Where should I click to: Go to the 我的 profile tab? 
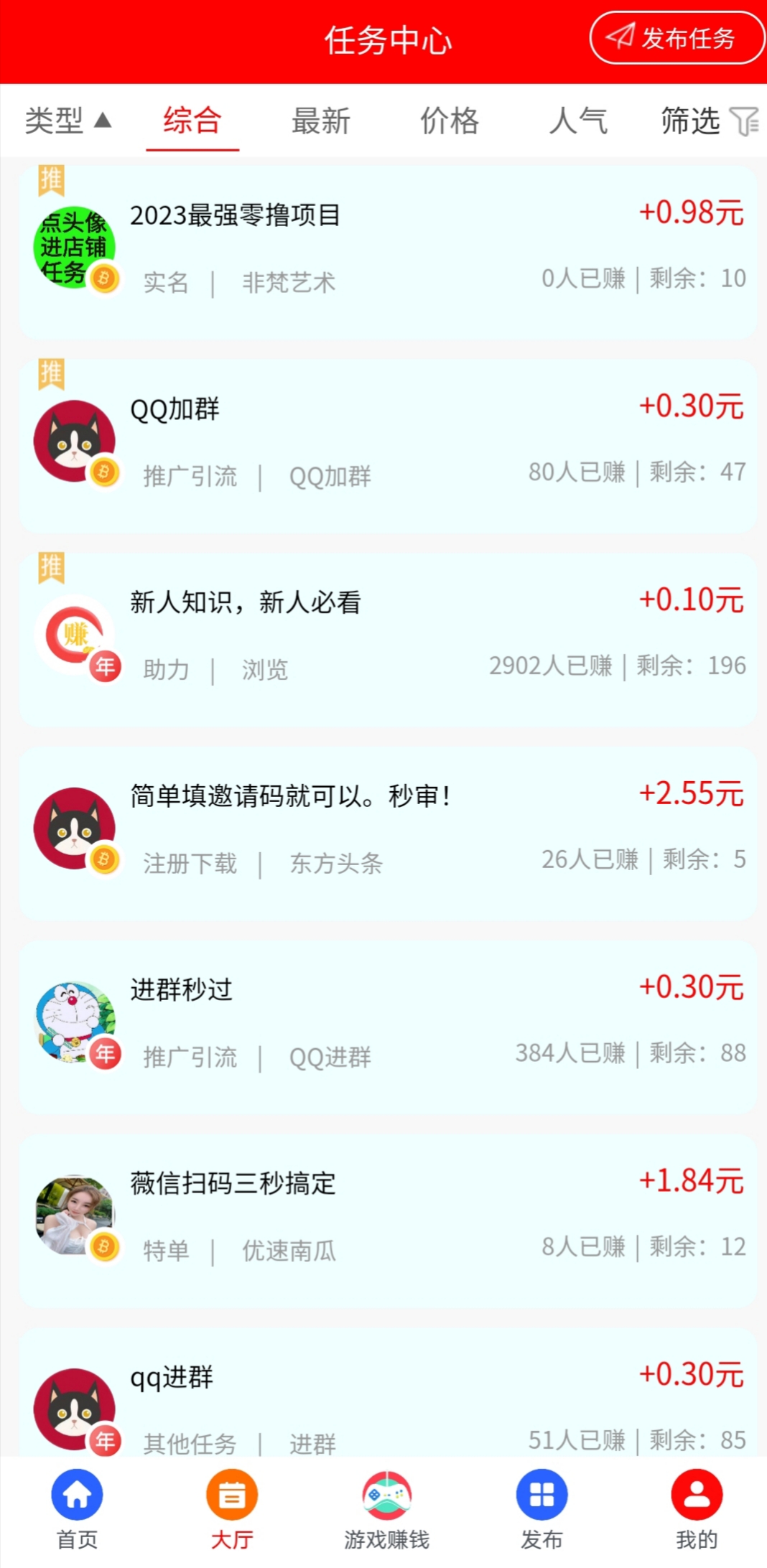tap(696, 1509)
